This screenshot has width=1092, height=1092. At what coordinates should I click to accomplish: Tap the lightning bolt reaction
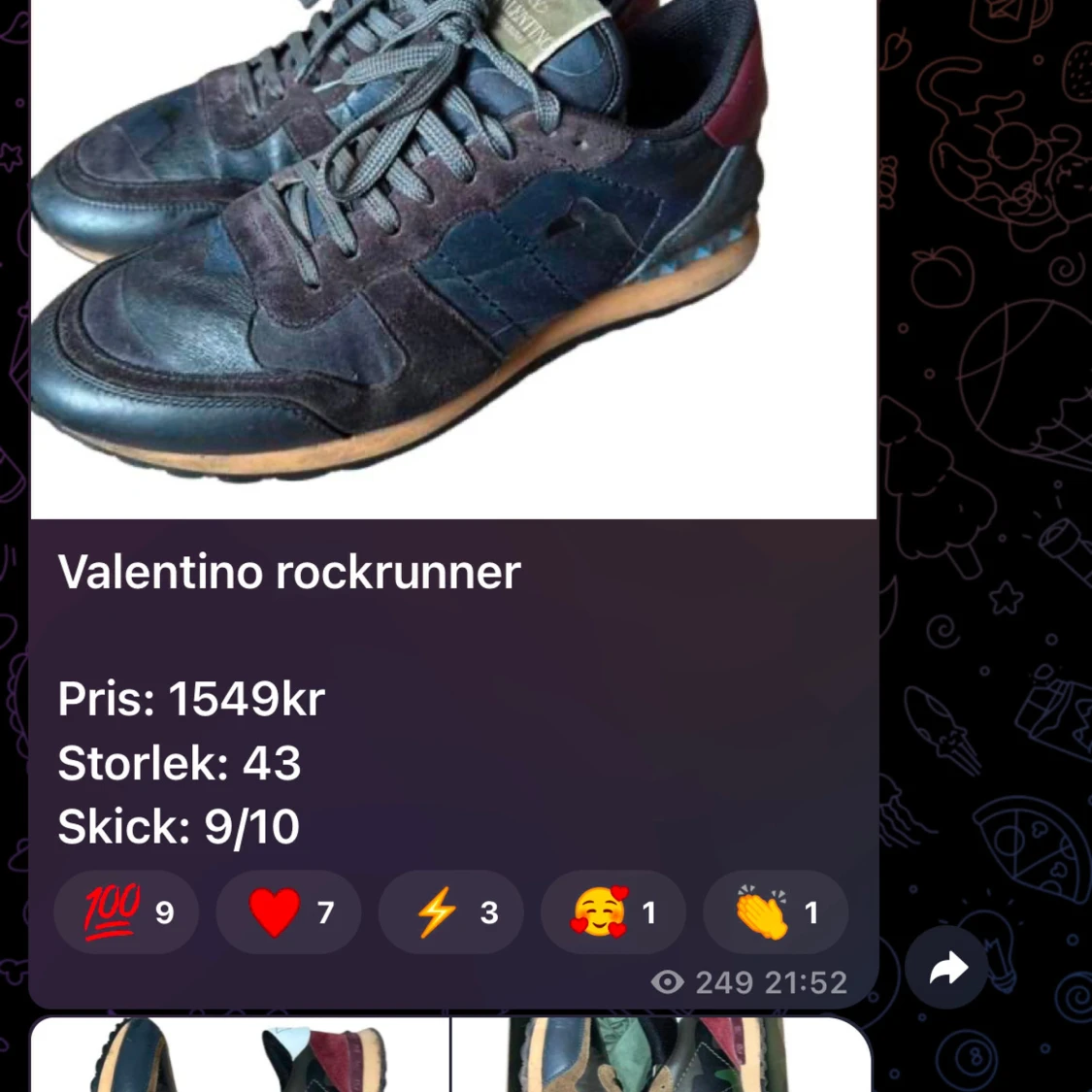point(451,911)
